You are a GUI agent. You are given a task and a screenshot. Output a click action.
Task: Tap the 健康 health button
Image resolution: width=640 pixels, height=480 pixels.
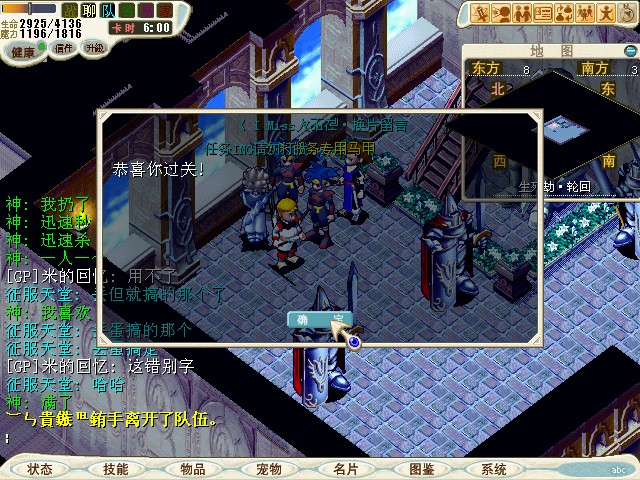tap(25, 51)
